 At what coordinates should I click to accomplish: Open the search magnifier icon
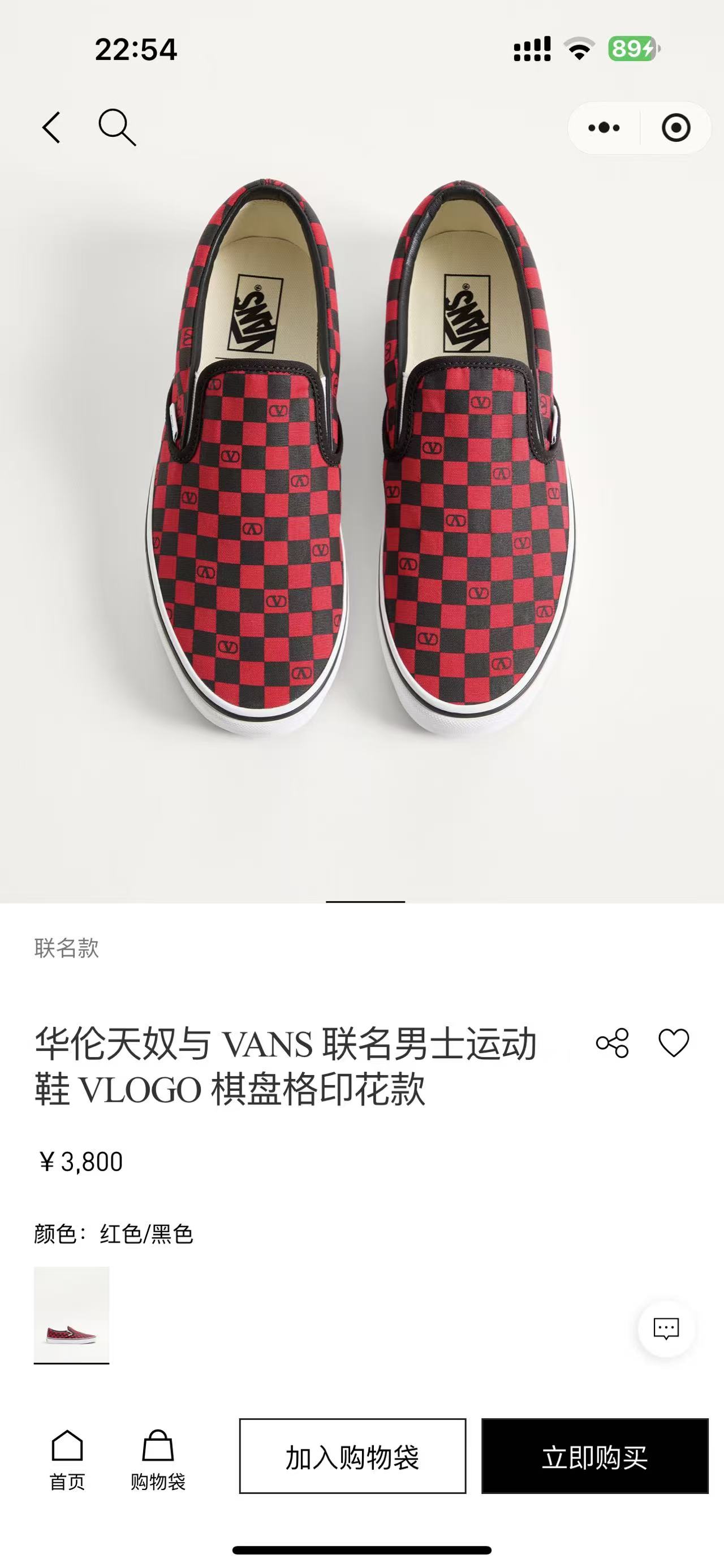(x=117, y=127)
